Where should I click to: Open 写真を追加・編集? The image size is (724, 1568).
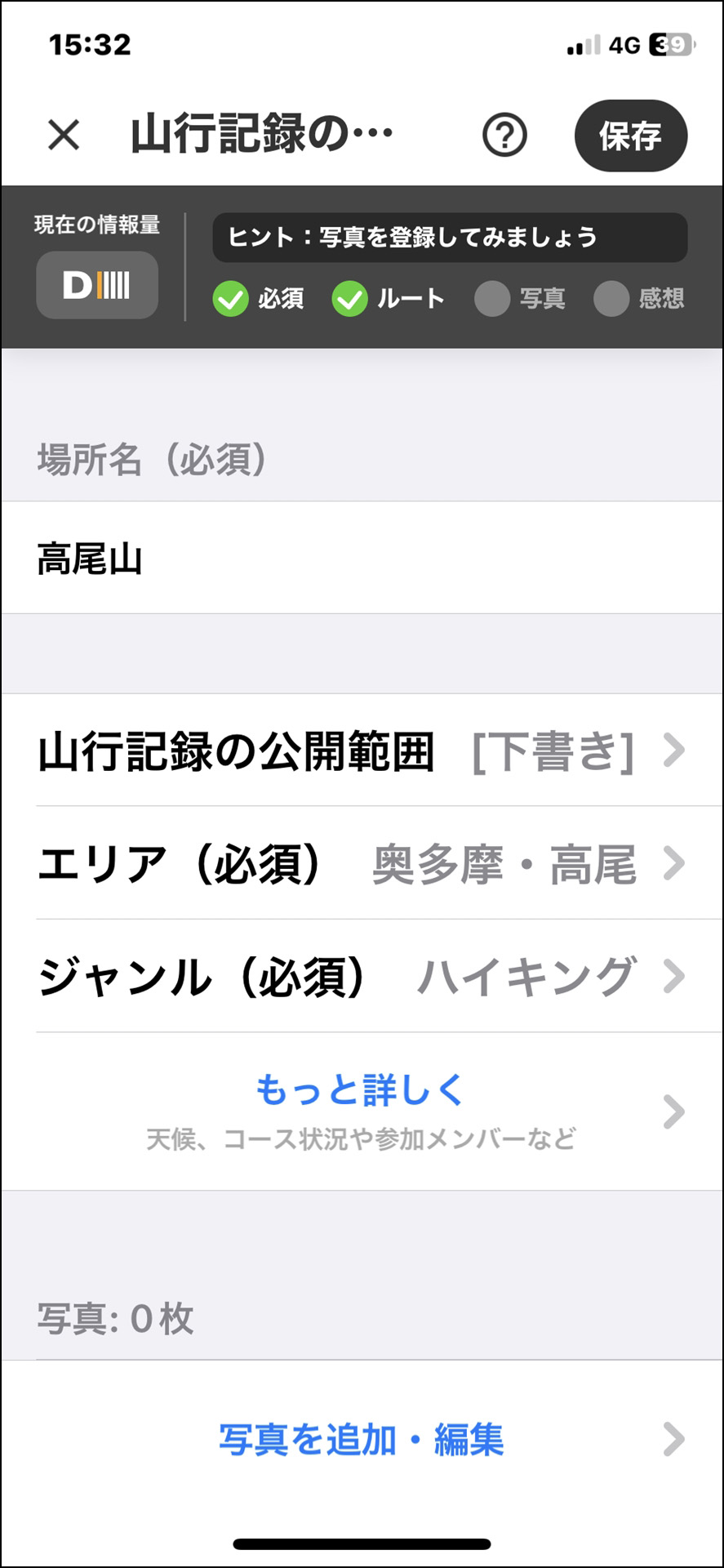pos(362,1440)
